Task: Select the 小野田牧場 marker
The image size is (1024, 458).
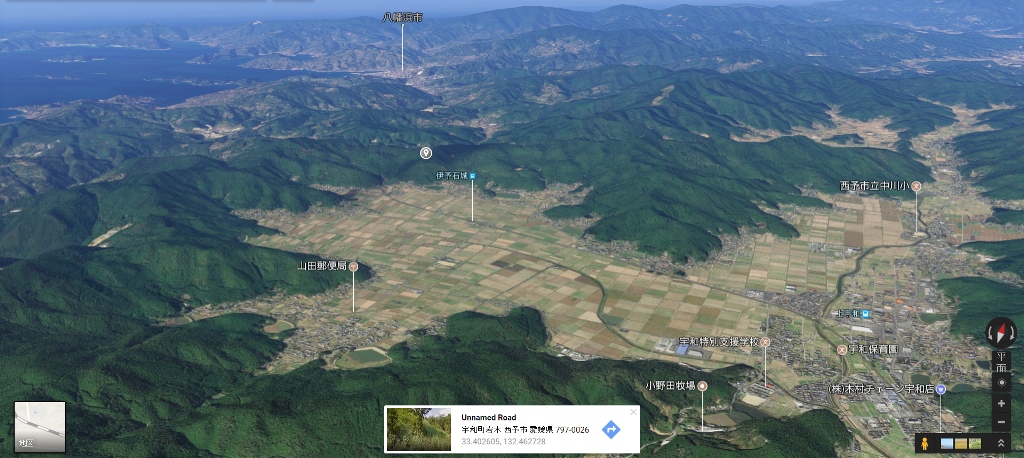Action: (x=702, y=386)
